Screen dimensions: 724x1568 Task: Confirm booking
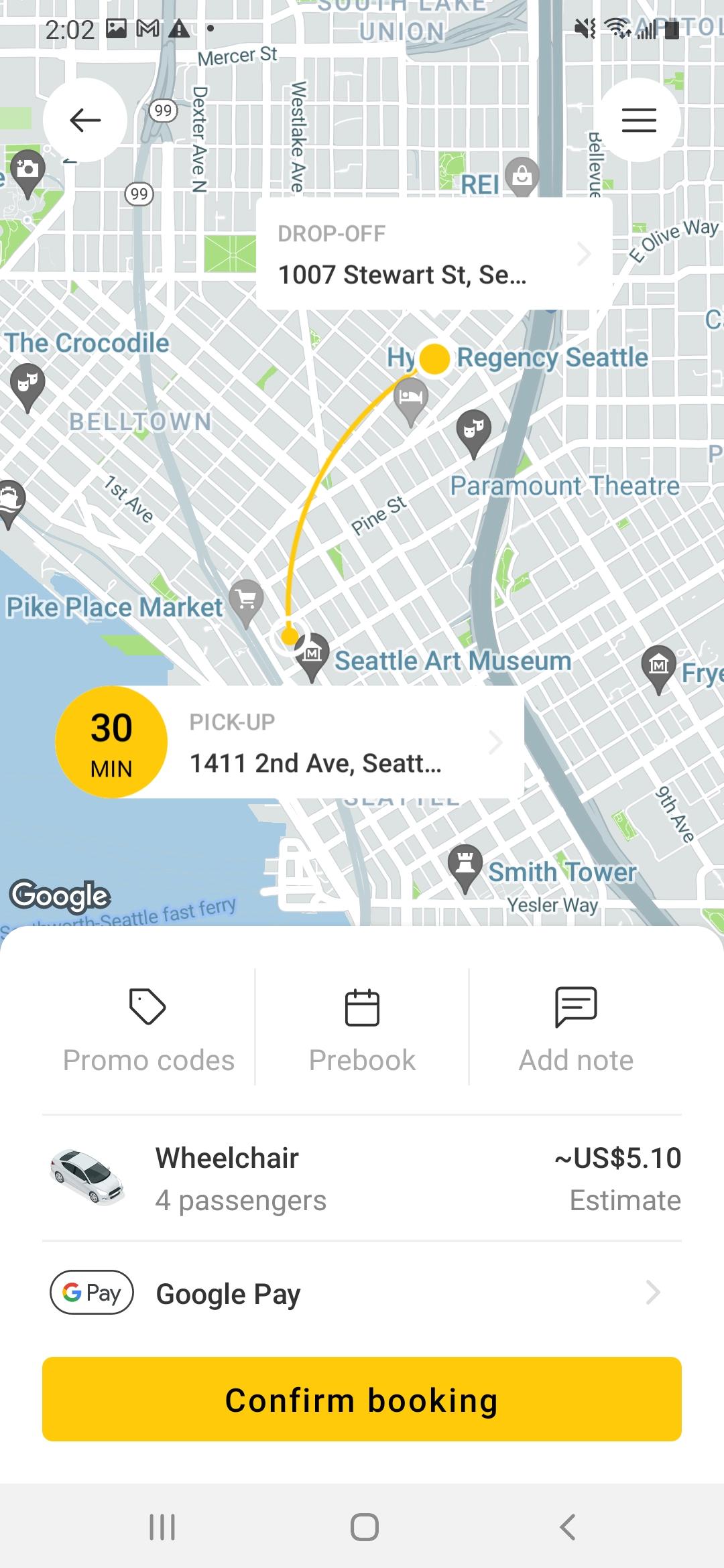tap(362, 1399)
